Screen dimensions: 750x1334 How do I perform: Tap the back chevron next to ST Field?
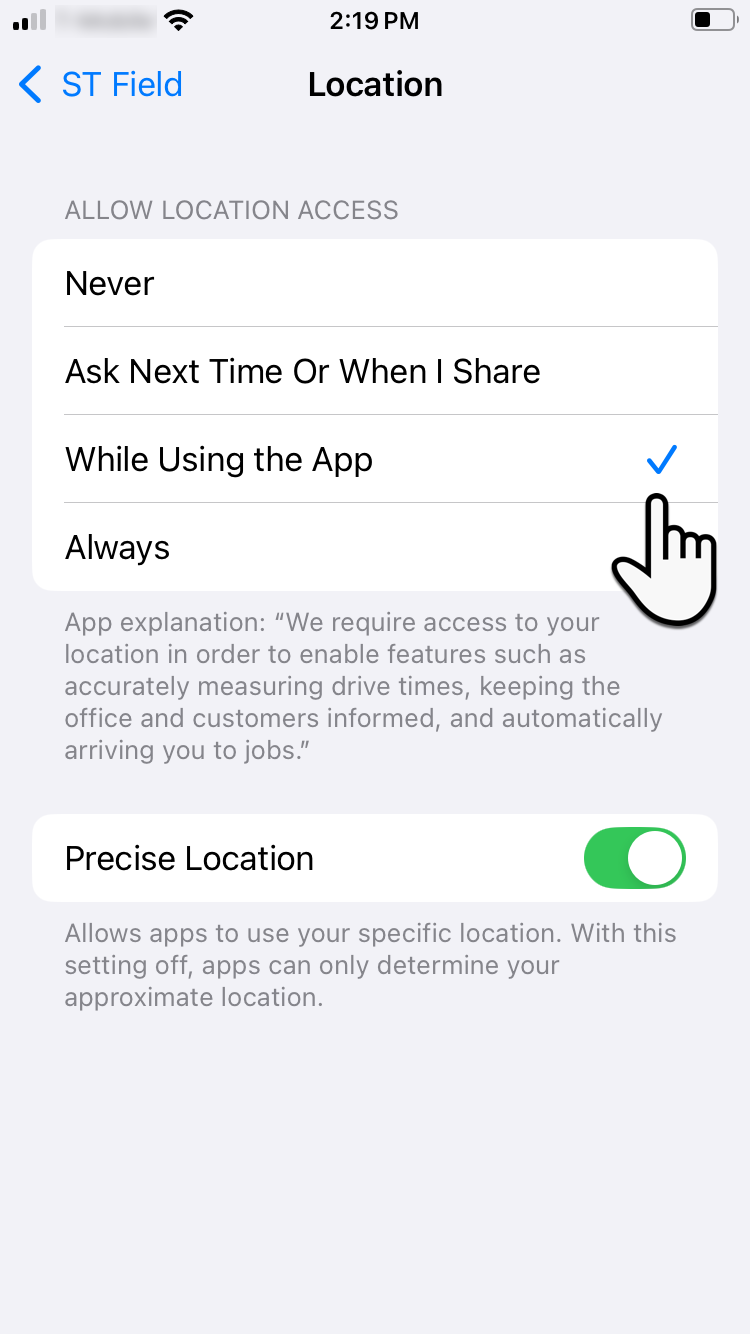coord(29,84)
